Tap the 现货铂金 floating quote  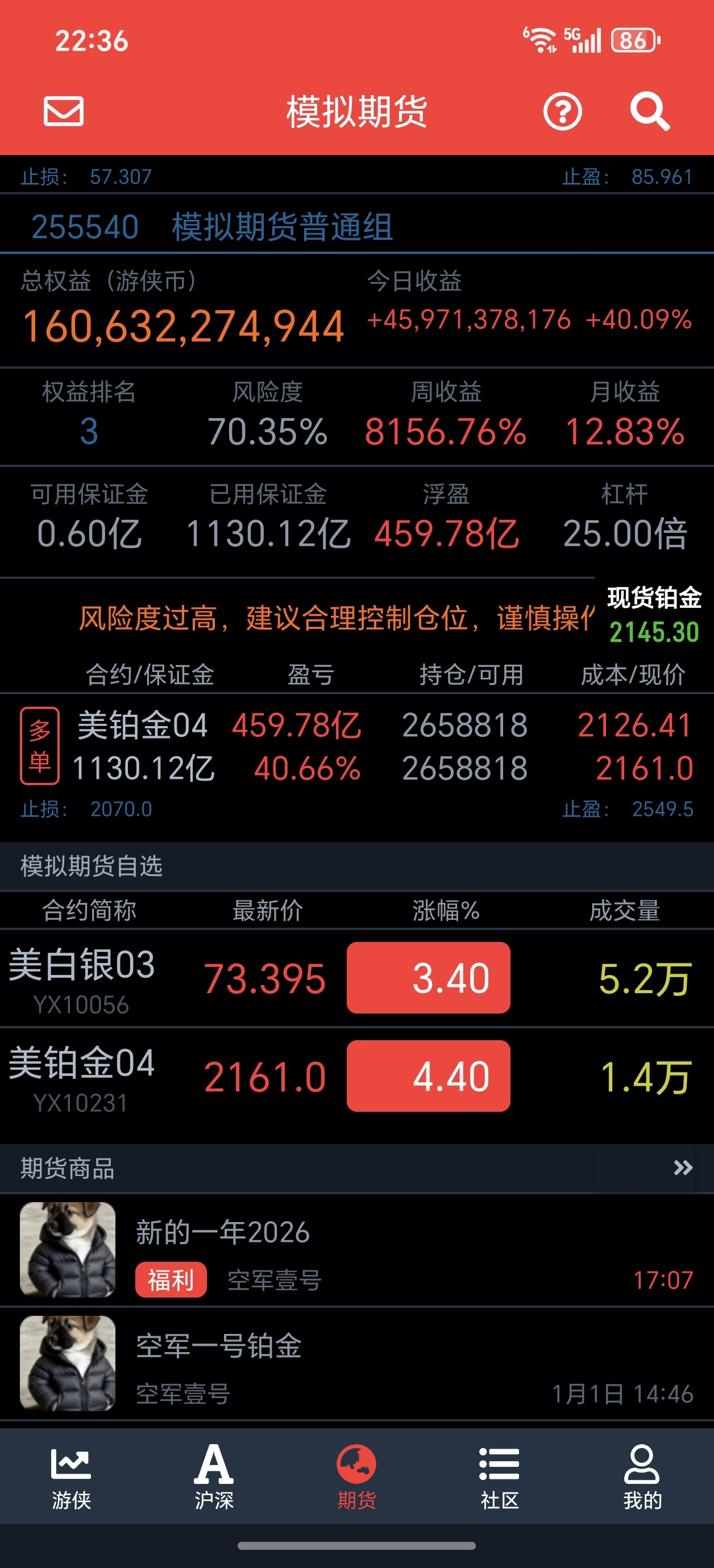tap(654, 615)
